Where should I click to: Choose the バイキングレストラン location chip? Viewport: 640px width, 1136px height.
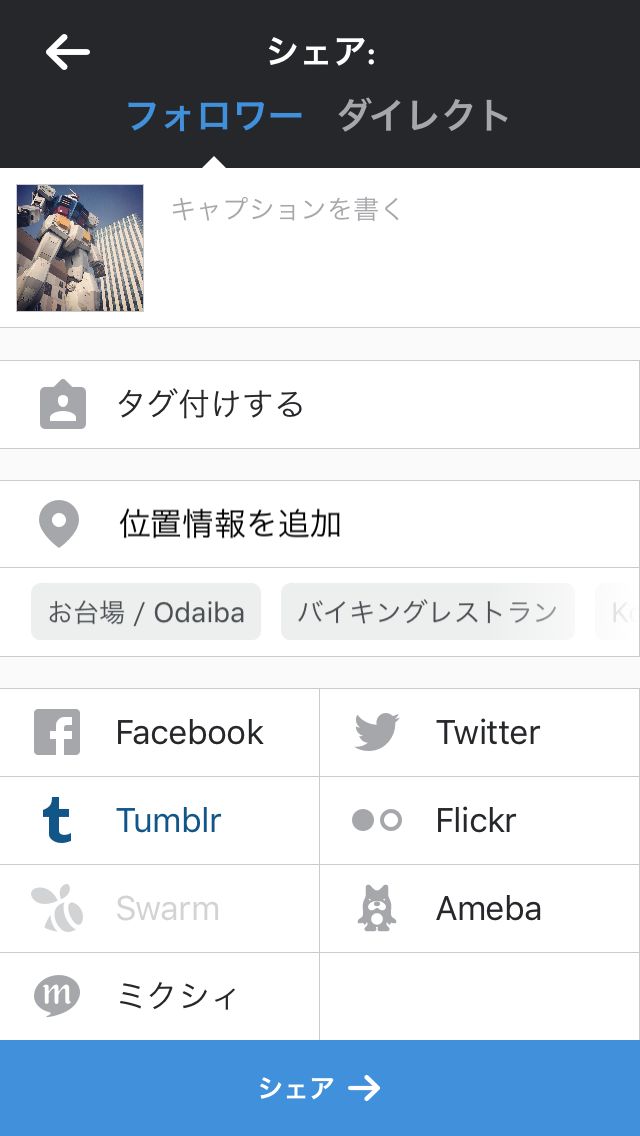click(x=428, y=612)
